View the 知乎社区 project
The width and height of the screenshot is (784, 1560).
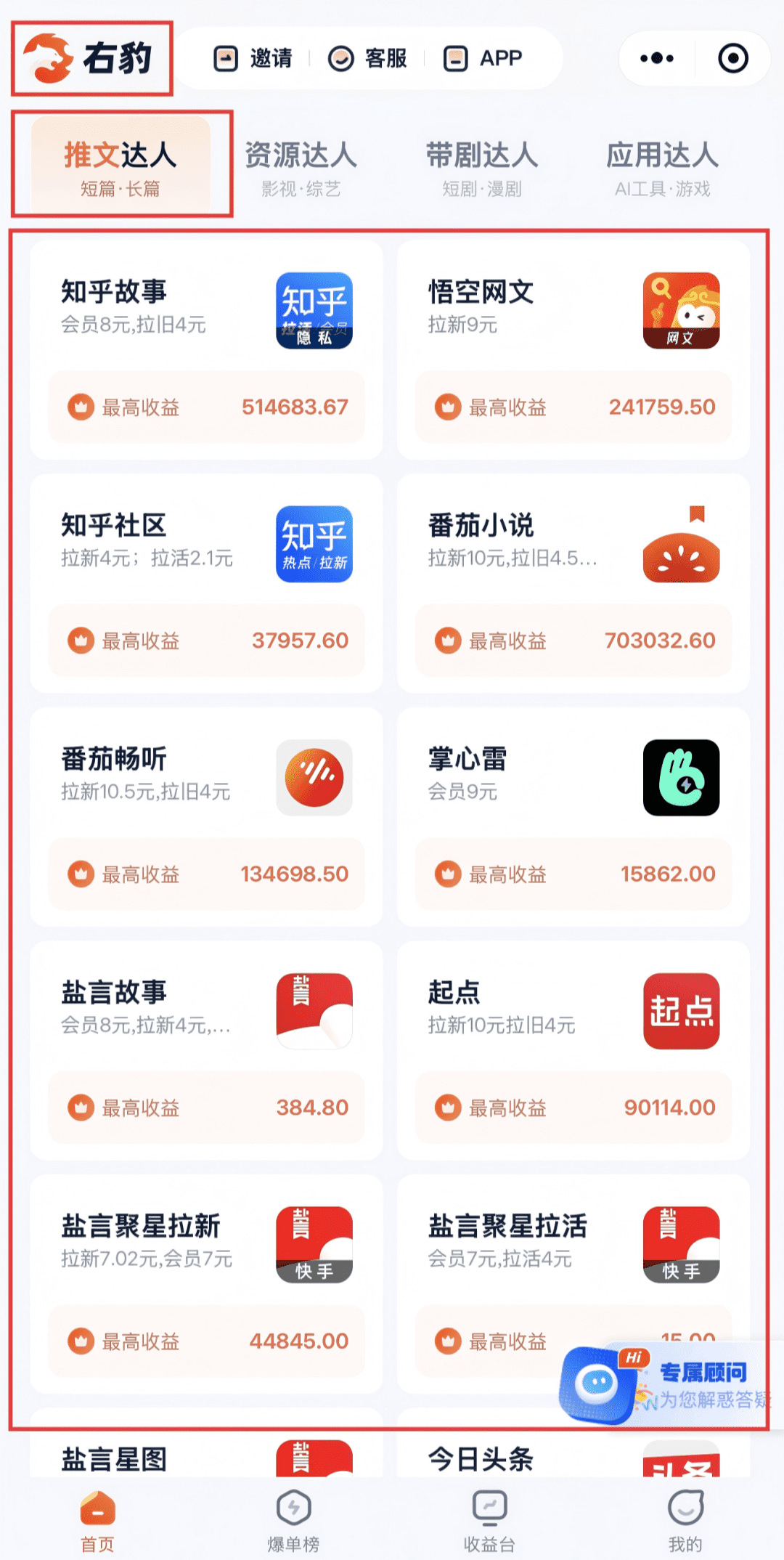point(206,583)
